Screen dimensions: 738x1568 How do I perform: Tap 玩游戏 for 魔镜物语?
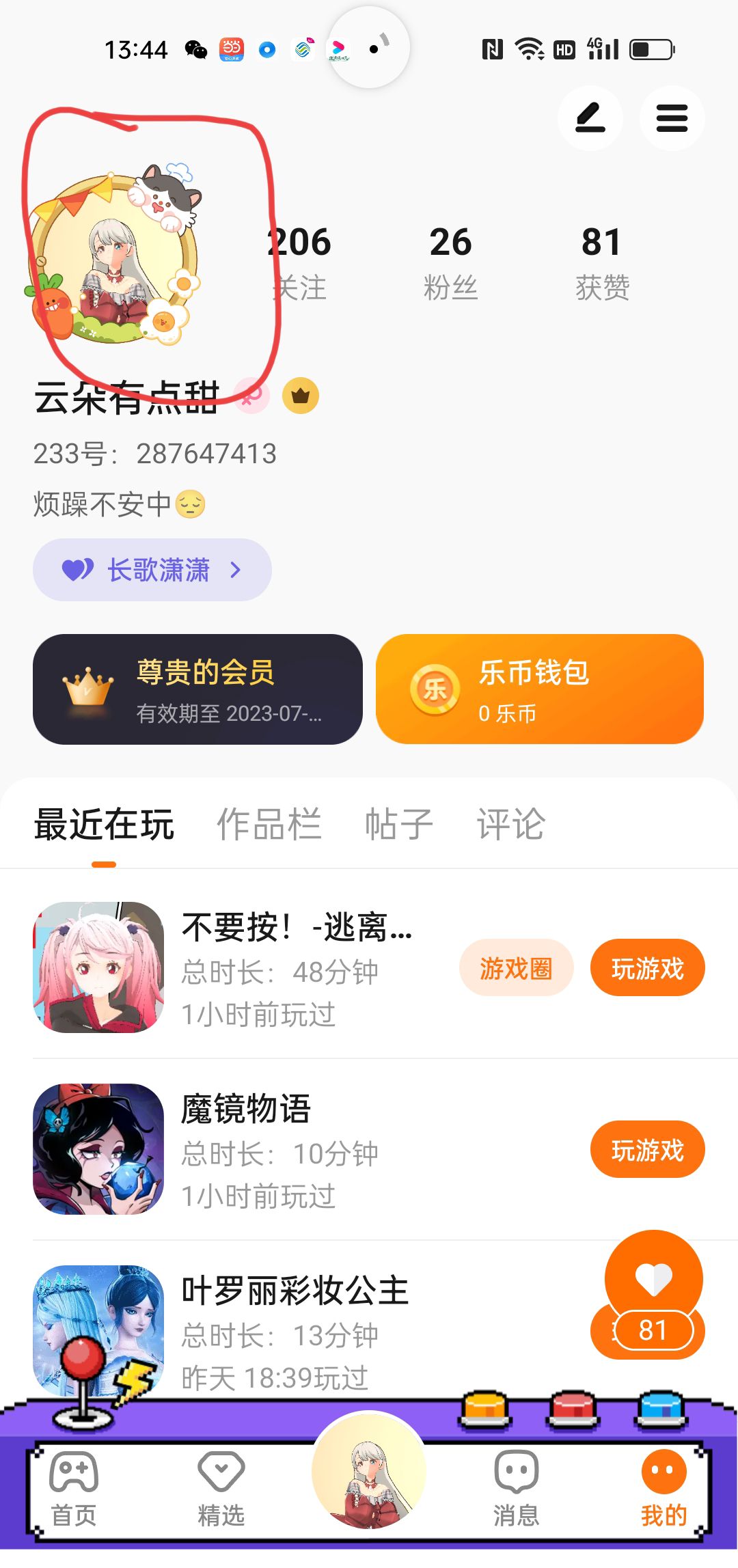click(x=647, y=1150)
